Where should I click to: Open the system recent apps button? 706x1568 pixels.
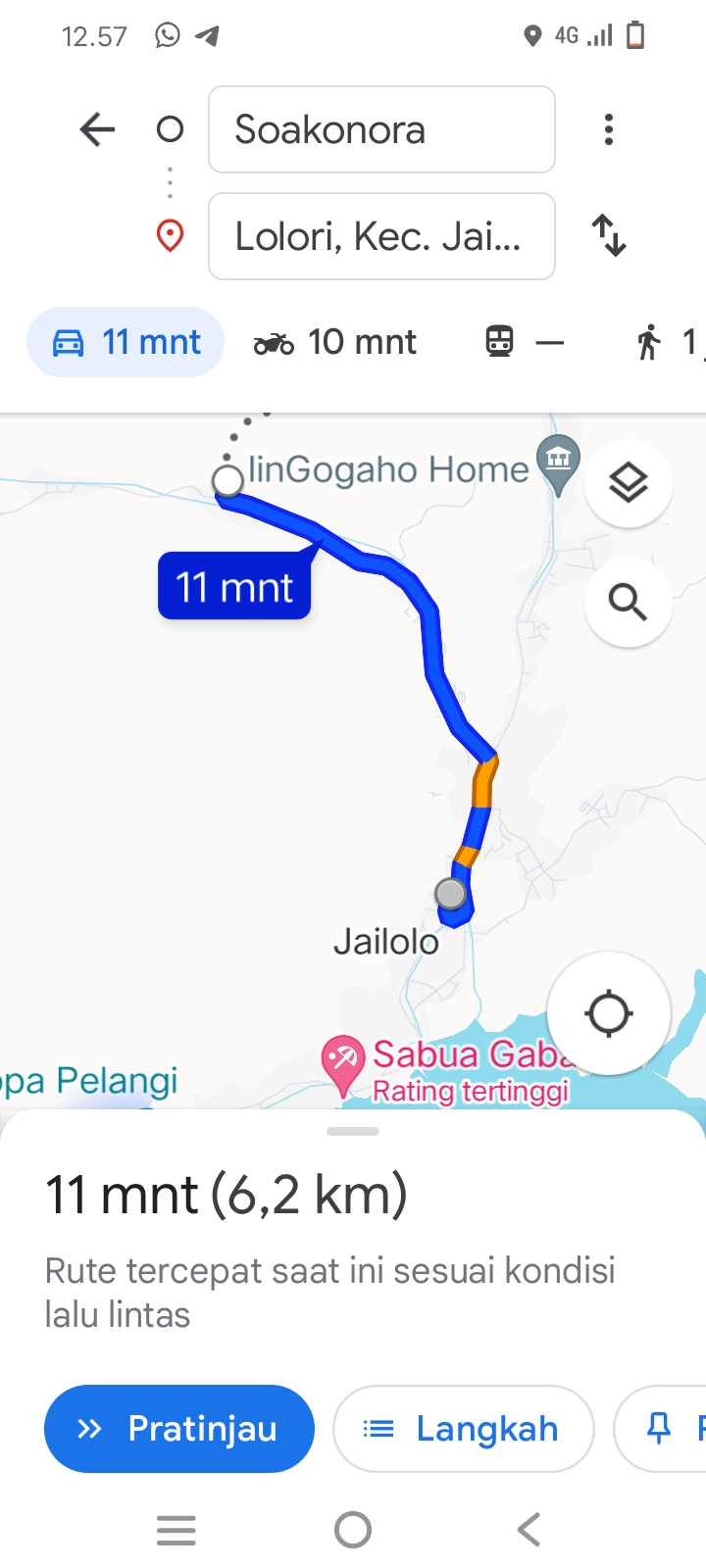[x=176, y=1530]
